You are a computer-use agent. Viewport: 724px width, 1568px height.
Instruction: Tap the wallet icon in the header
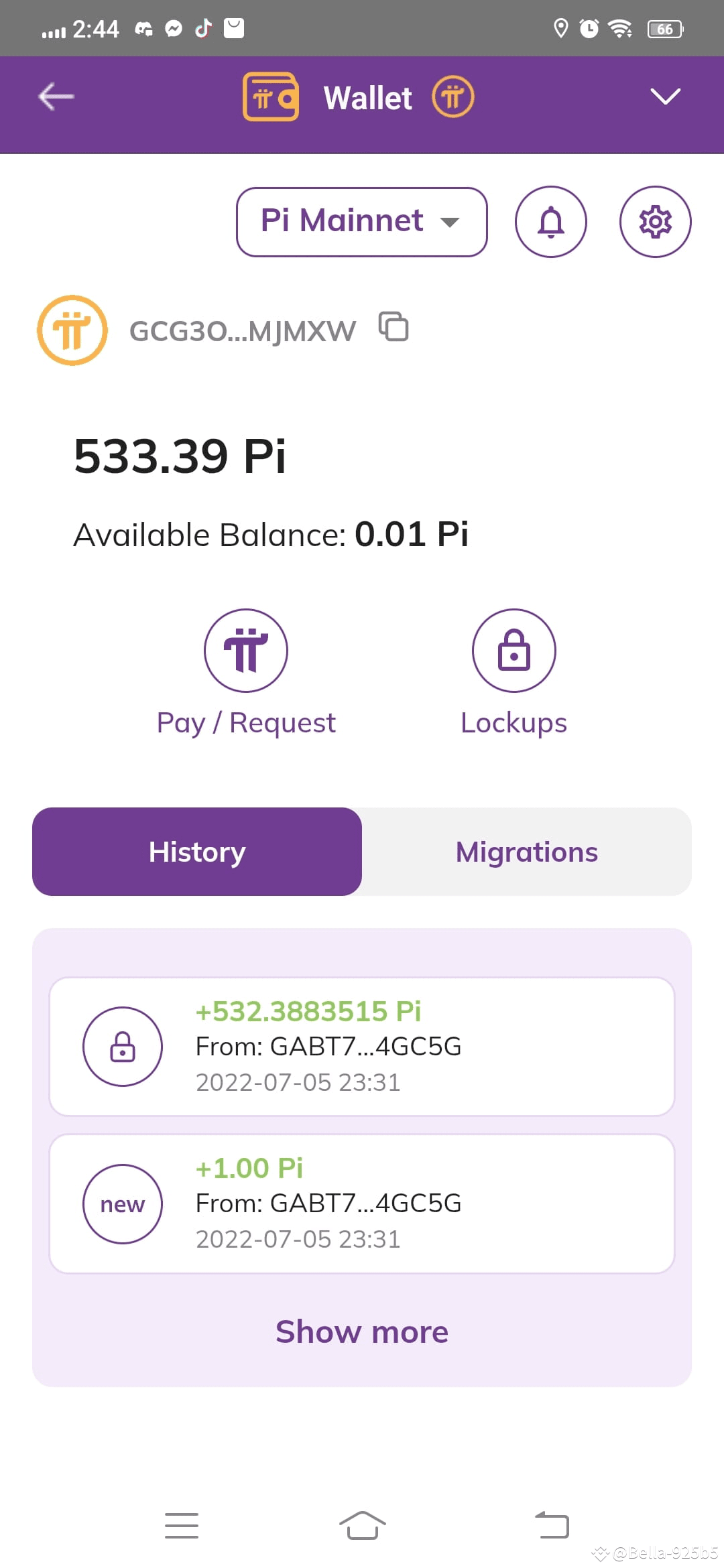270,96
